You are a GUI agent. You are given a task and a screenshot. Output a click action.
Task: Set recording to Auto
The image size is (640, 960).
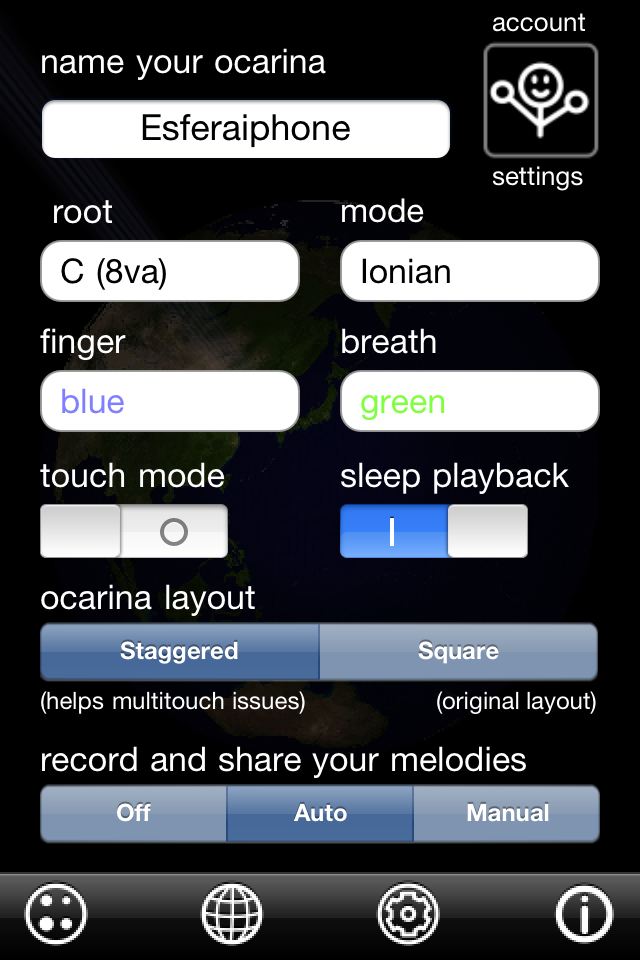pos(320,813)
